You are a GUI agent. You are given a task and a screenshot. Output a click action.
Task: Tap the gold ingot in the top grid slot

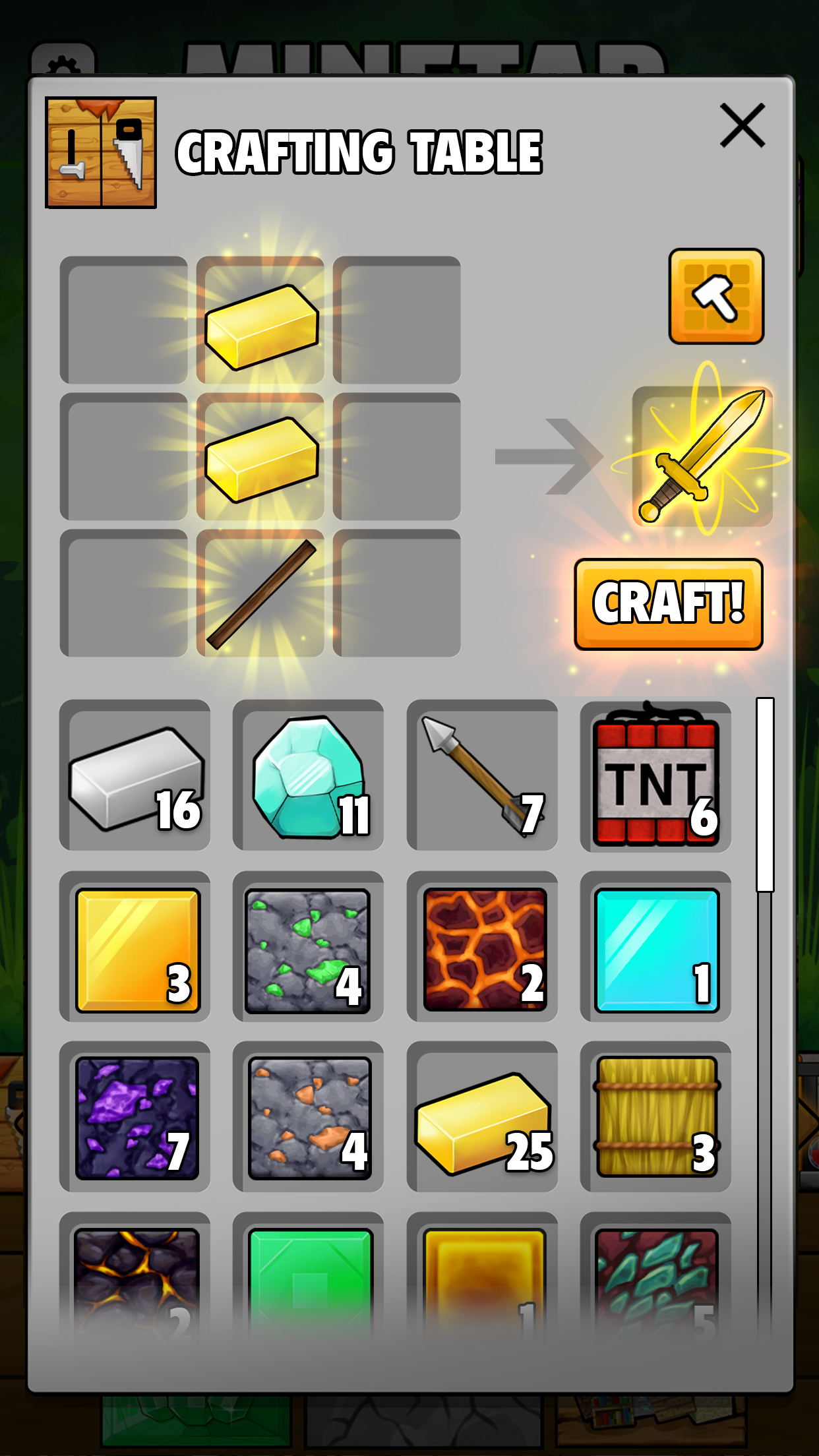tap(260, 320)
